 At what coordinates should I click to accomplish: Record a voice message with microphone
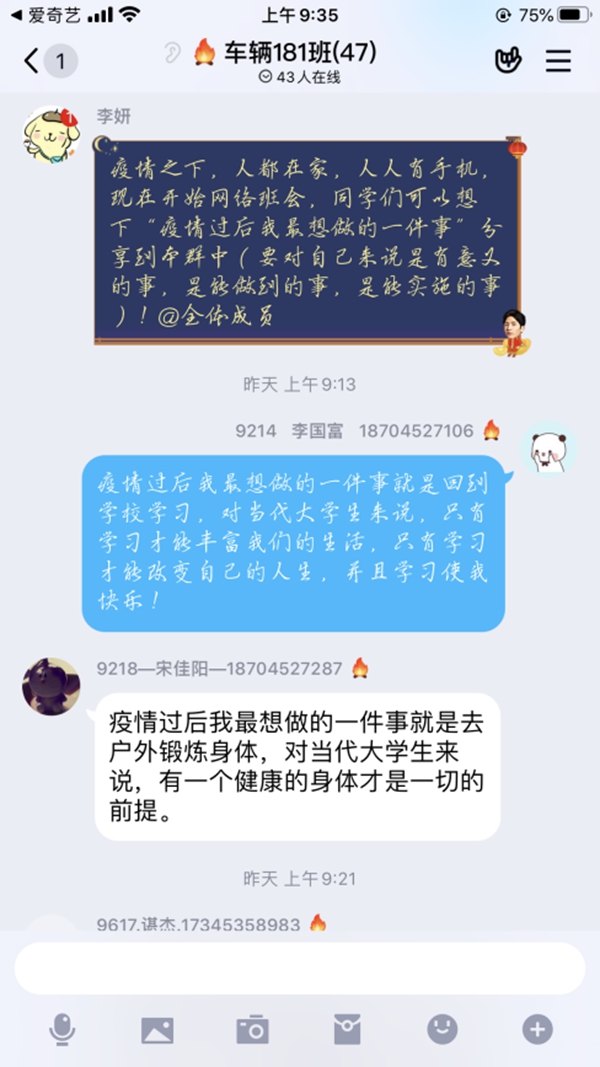(62, 1029)
